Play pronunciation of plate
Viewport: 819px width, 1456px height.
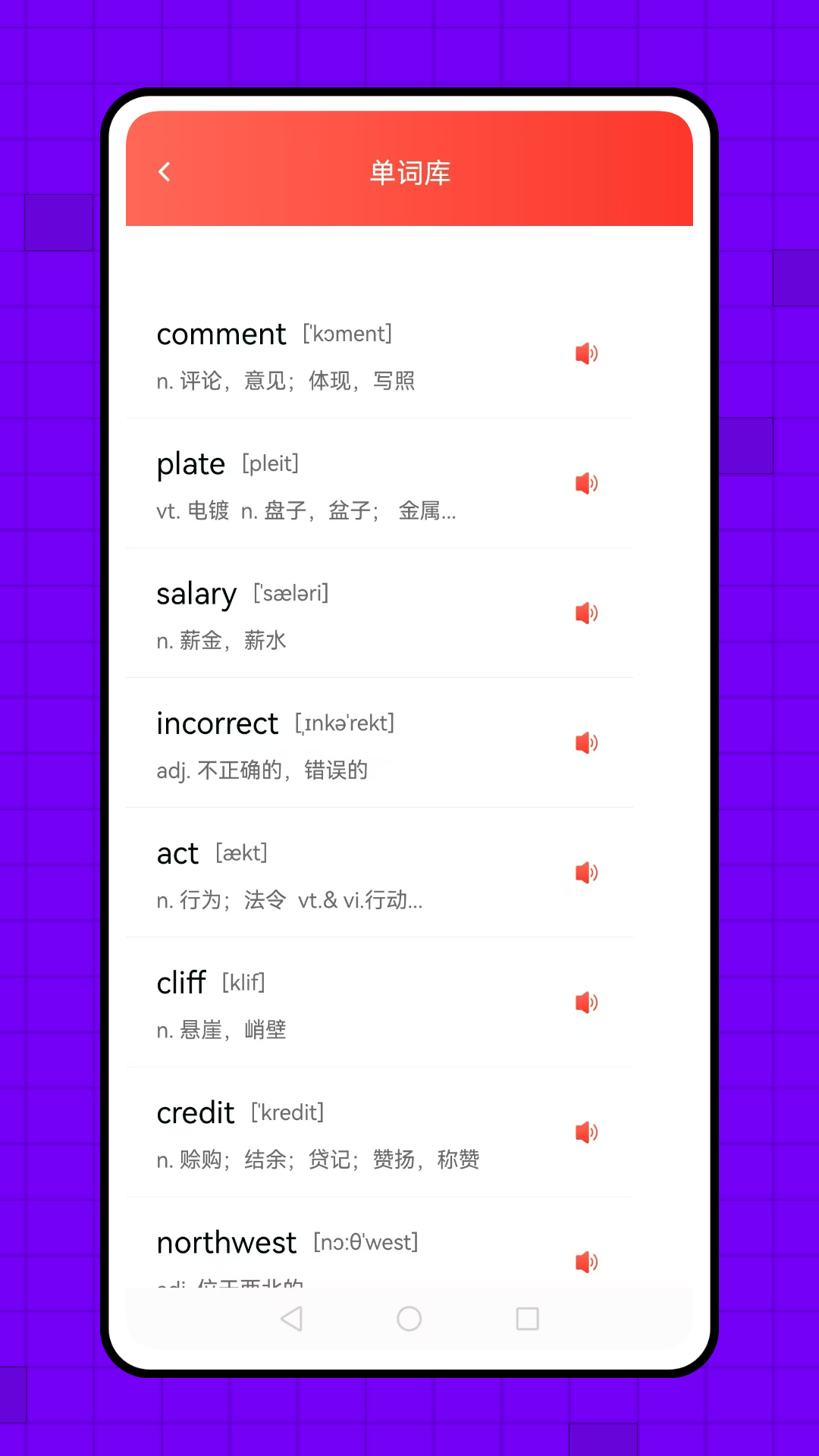(585, 483)
